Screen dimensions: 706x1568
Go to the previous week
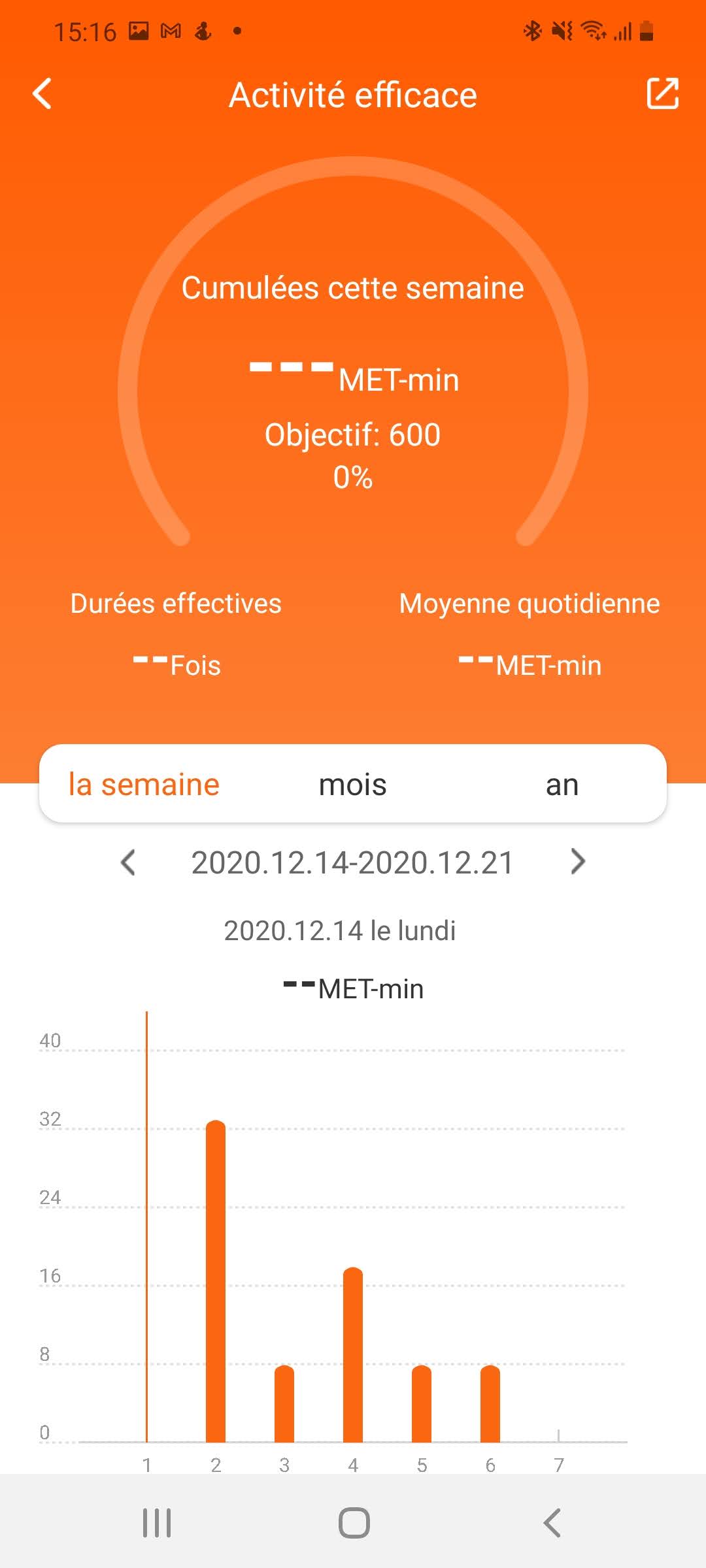pos(129,862)
